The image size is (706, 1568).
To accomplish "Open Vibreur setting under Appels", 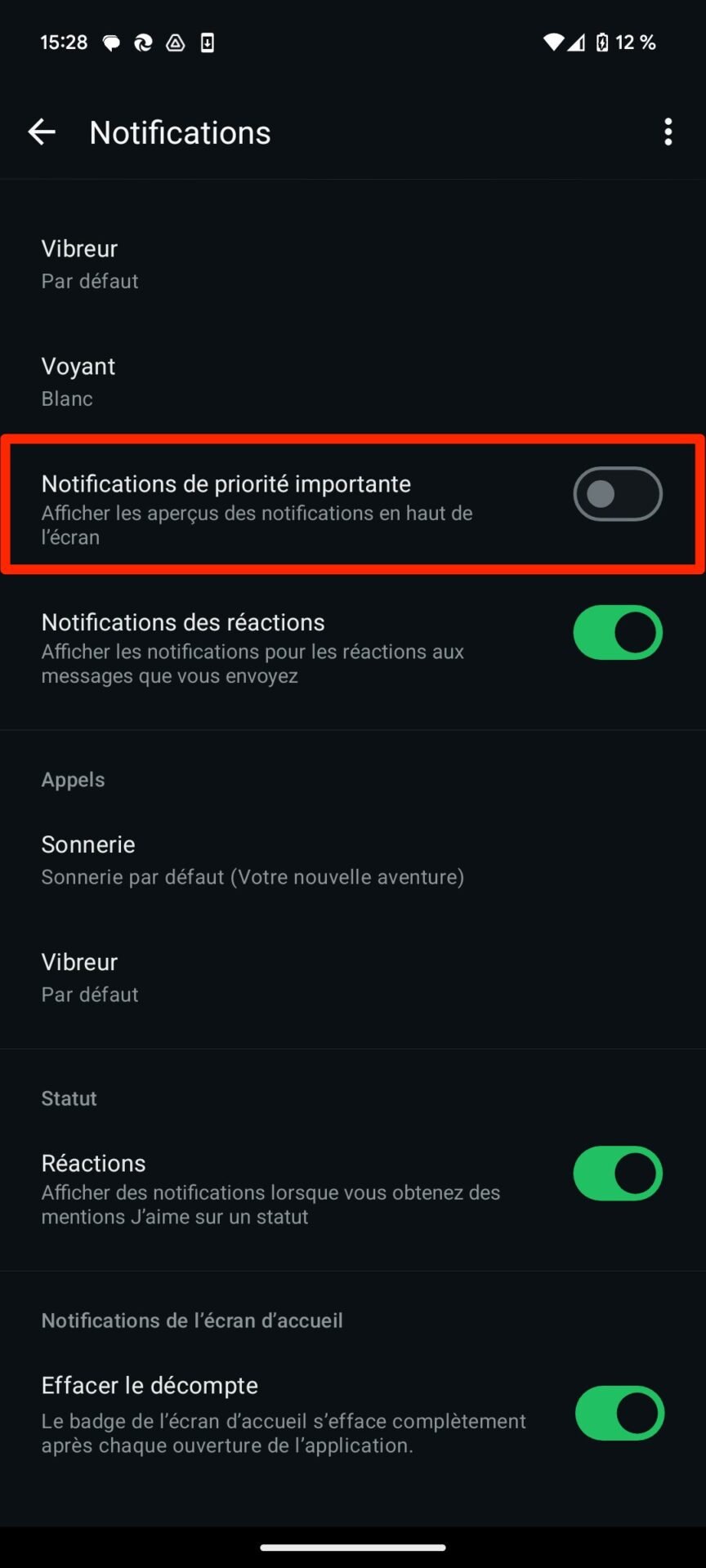I will (353, 978).
